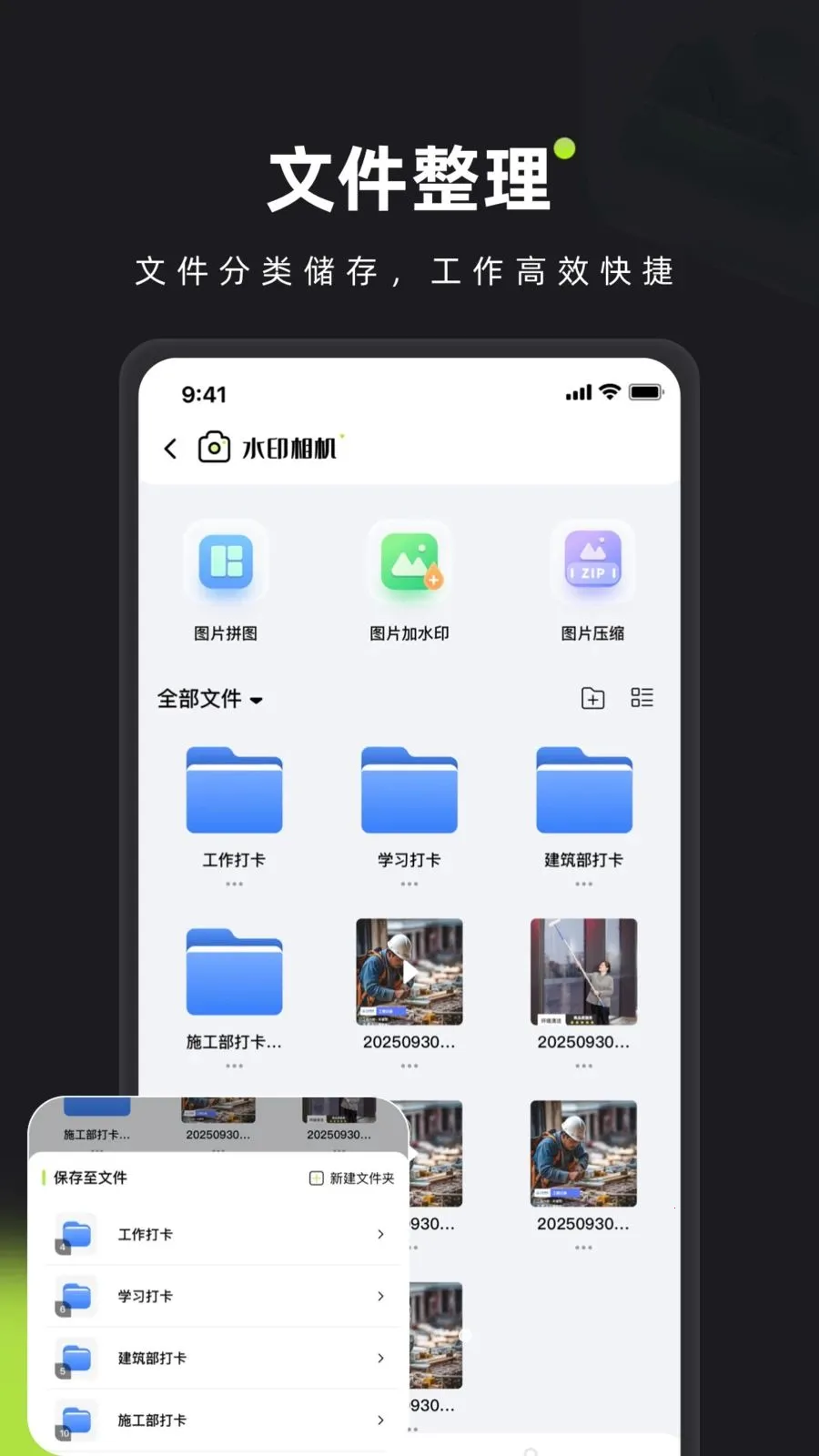This screenshot has width=819, height=1456.
Task: Expand 学习打卡 entry in the save sheet
Action: point(379,1296)
